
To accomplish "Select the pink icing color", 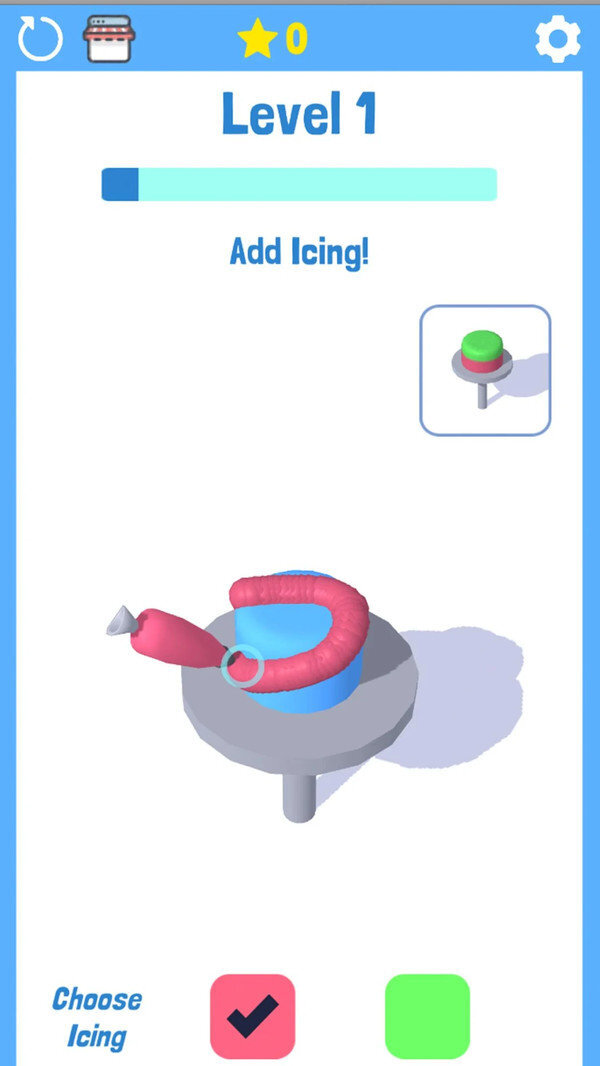I will (x=252, y=1016).
